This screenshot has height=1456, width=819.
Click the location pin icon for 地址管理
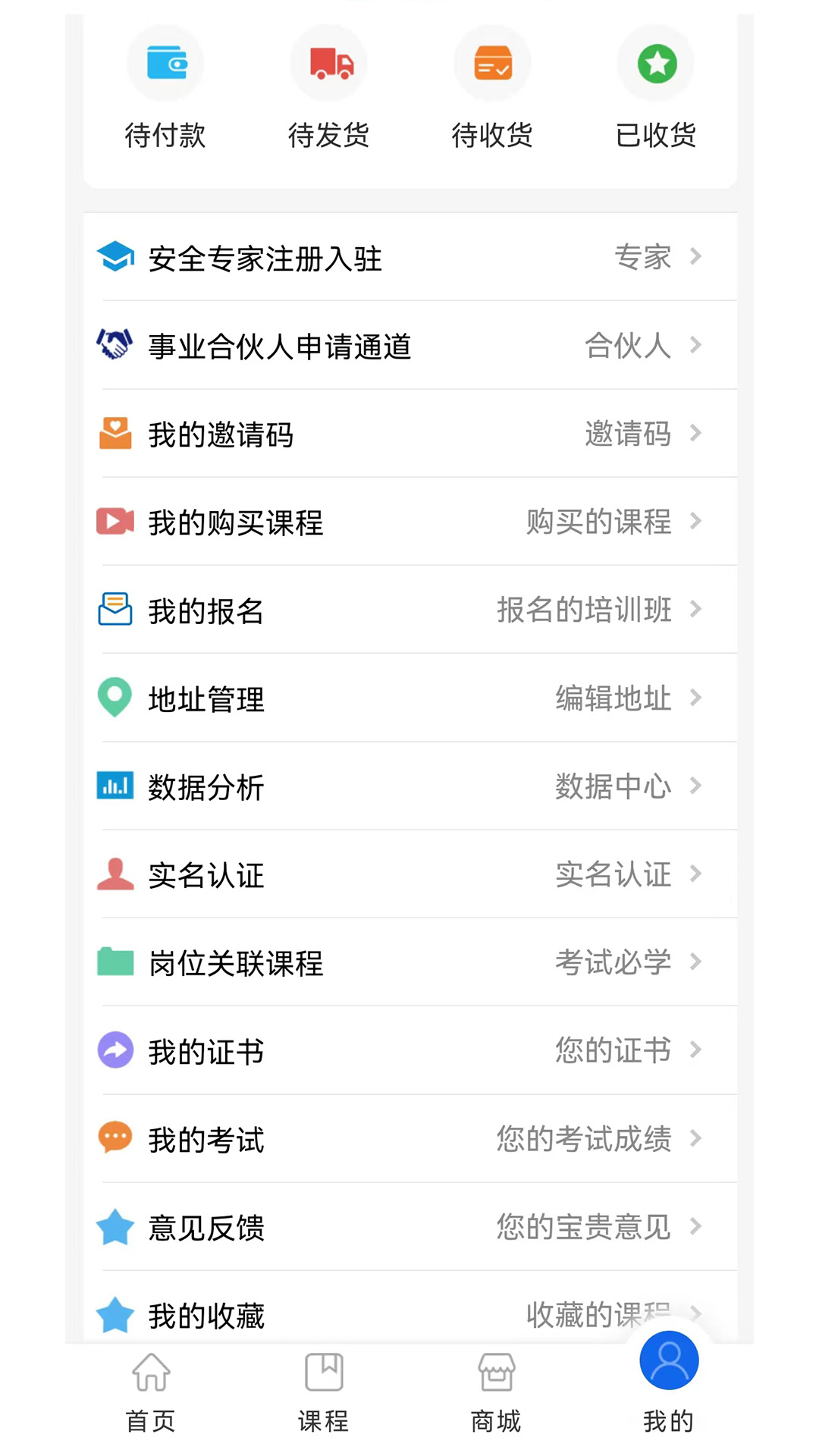coord(115,698)
